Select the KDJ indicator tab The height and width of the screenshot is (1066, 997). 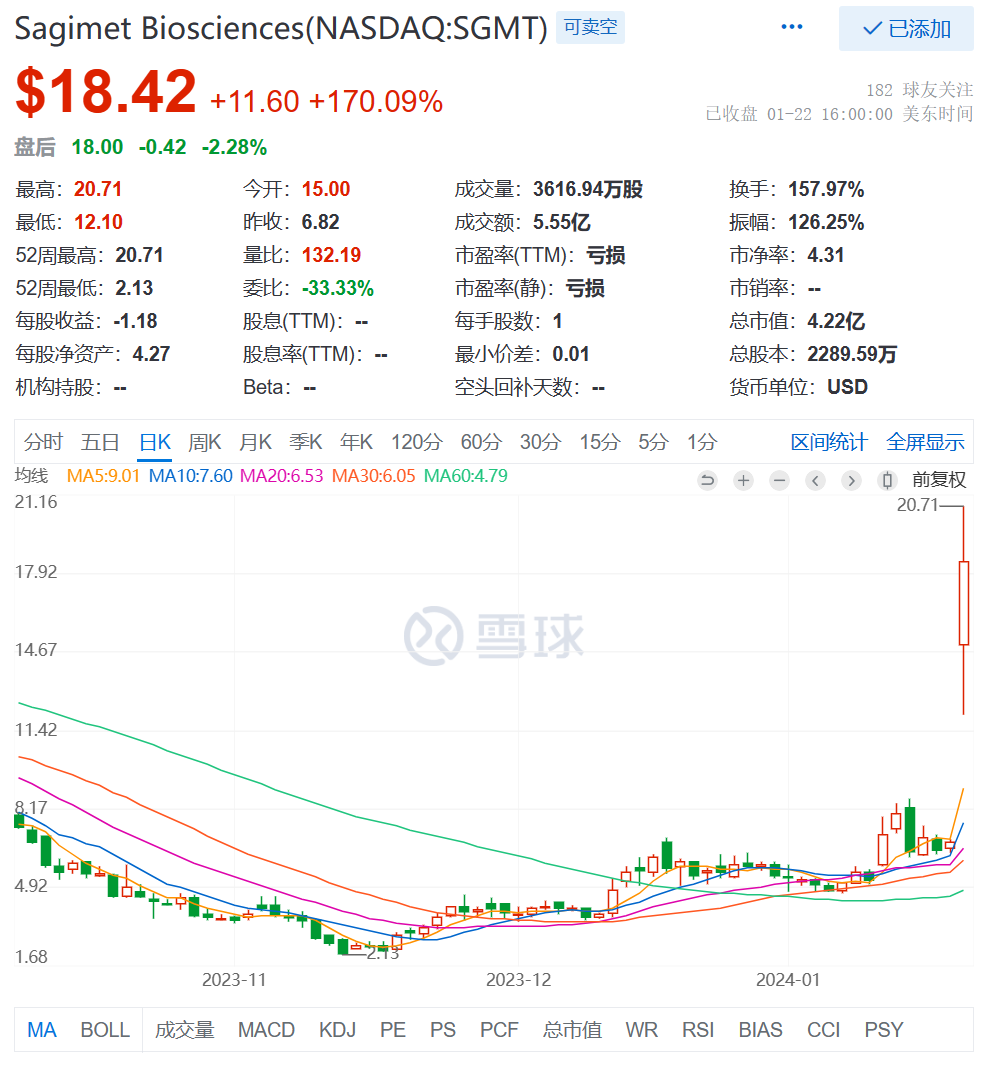click(337, 1030)
